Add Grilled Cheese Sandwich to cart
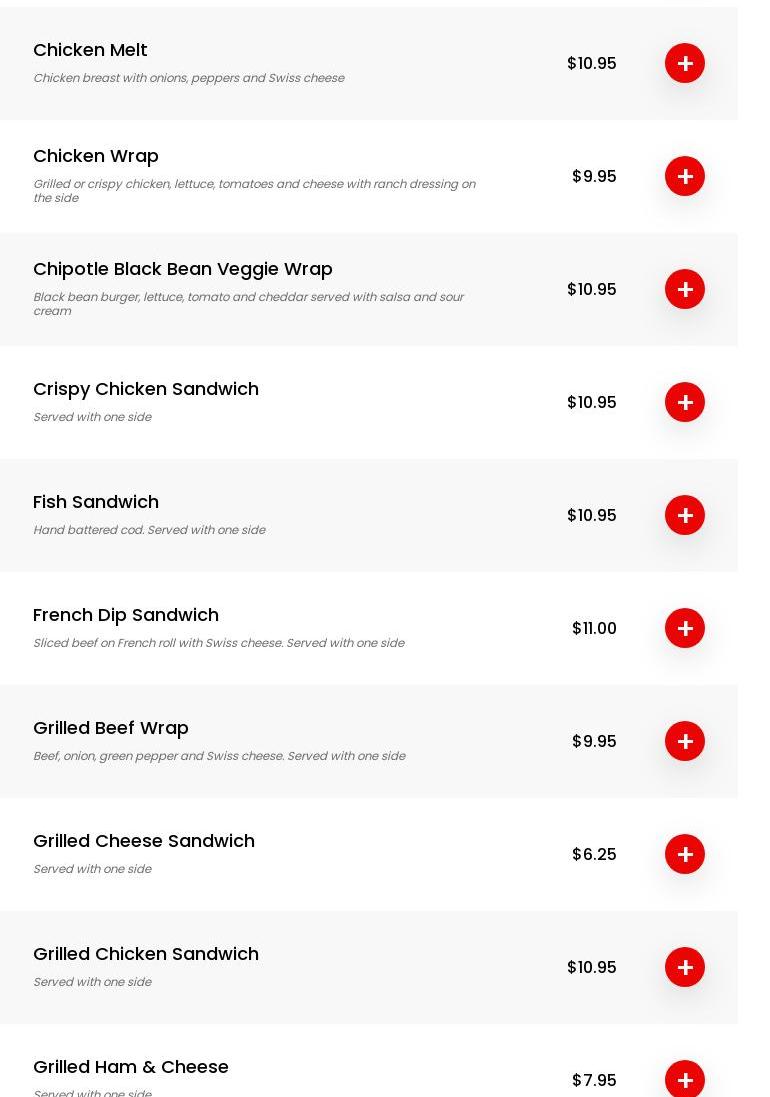 coord(685,854)
